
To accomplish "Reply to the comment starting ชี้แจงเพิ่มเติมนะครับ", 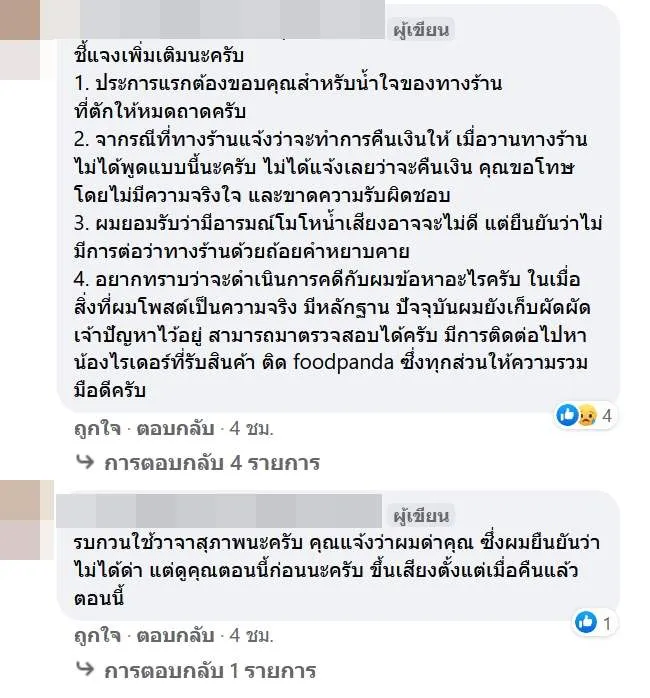I will click(x=176, y=429).
